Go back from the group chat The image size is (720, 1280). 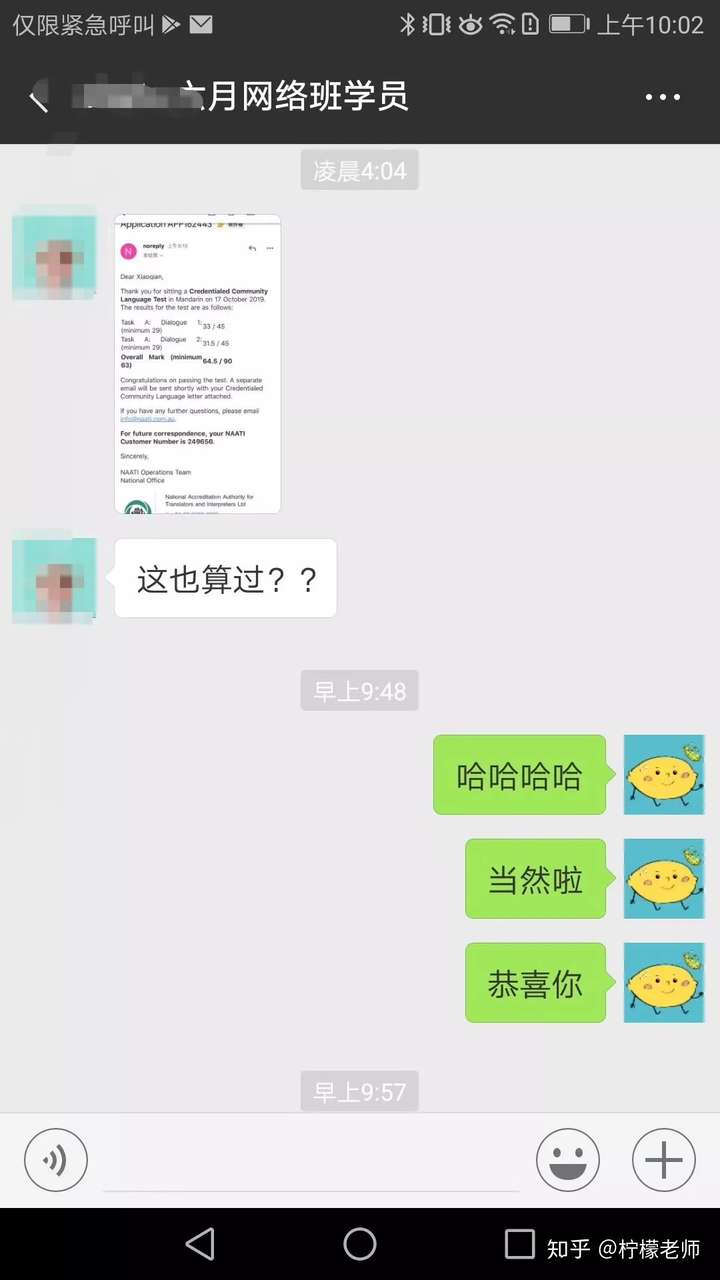(38, 98)
